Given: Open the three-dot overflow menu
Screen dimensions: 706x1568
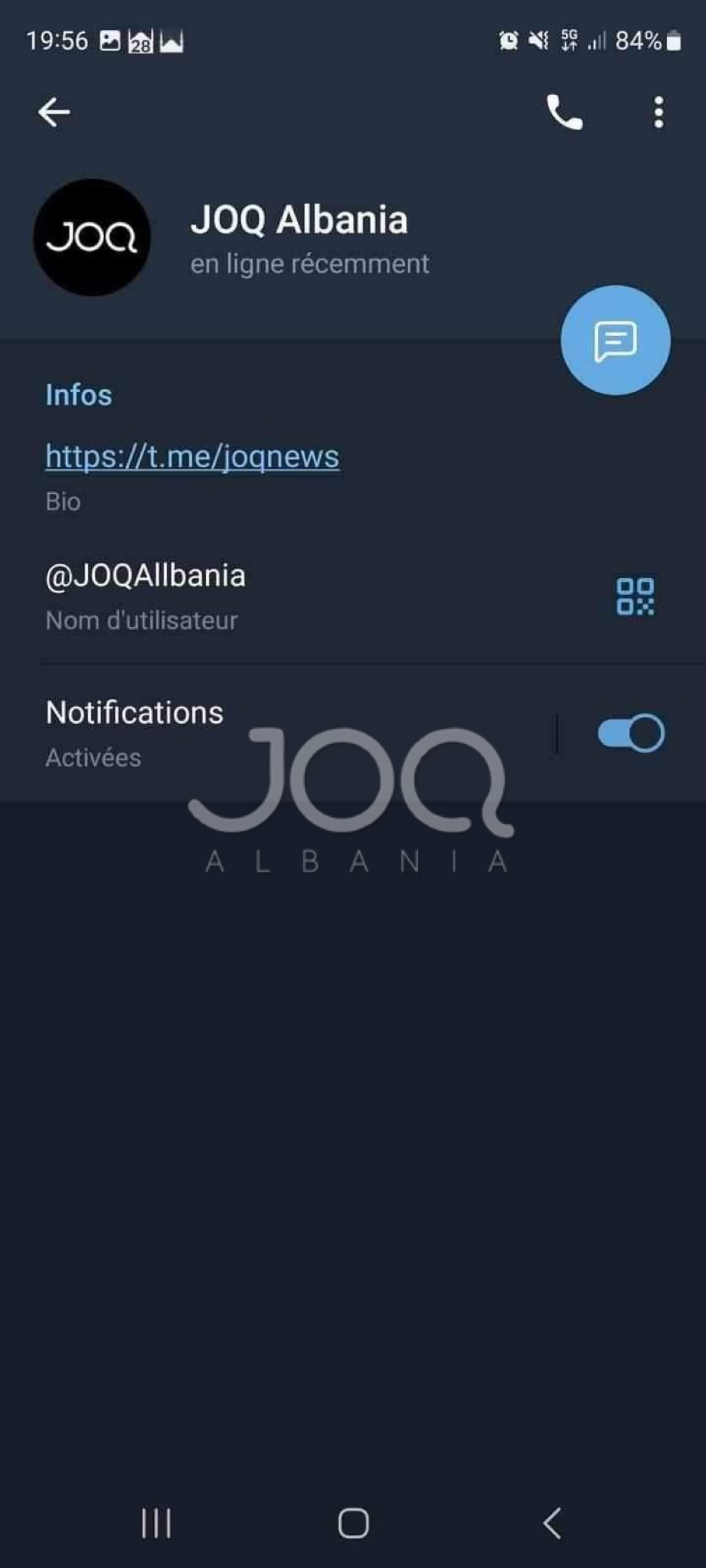Looking at the screenshot, I should (x=659, y=113).
